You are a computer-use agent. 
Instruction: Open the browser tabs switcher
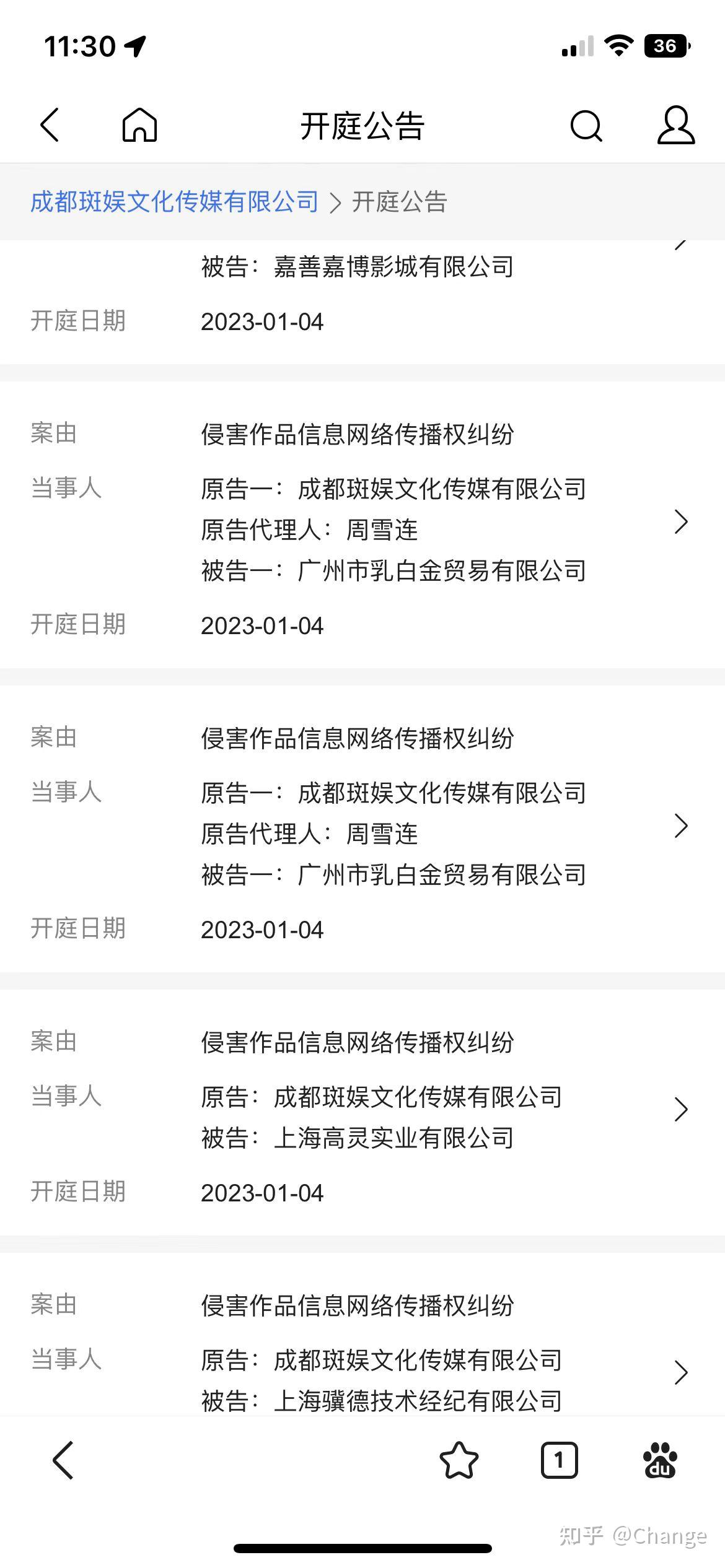tap(559, 1460)
